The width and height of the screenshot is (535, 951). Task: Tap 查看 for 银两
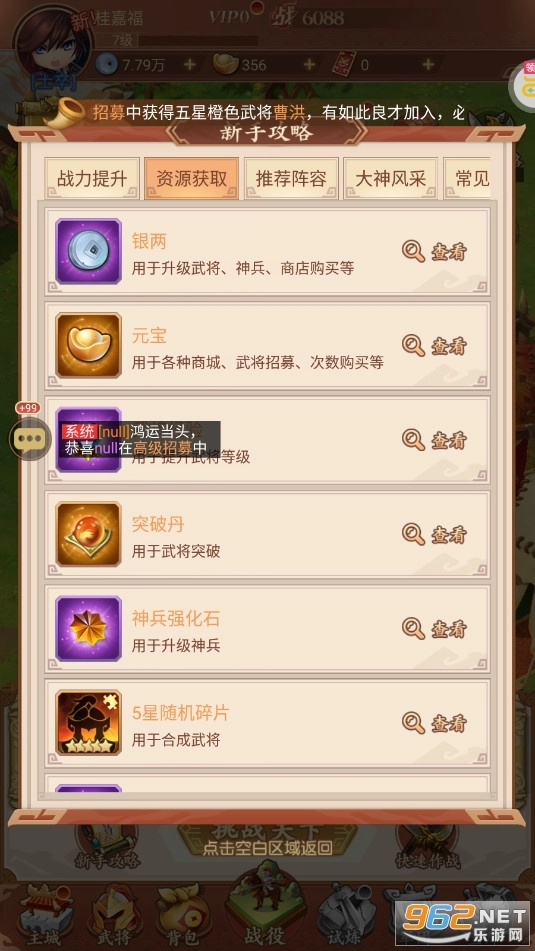(435, 251)
